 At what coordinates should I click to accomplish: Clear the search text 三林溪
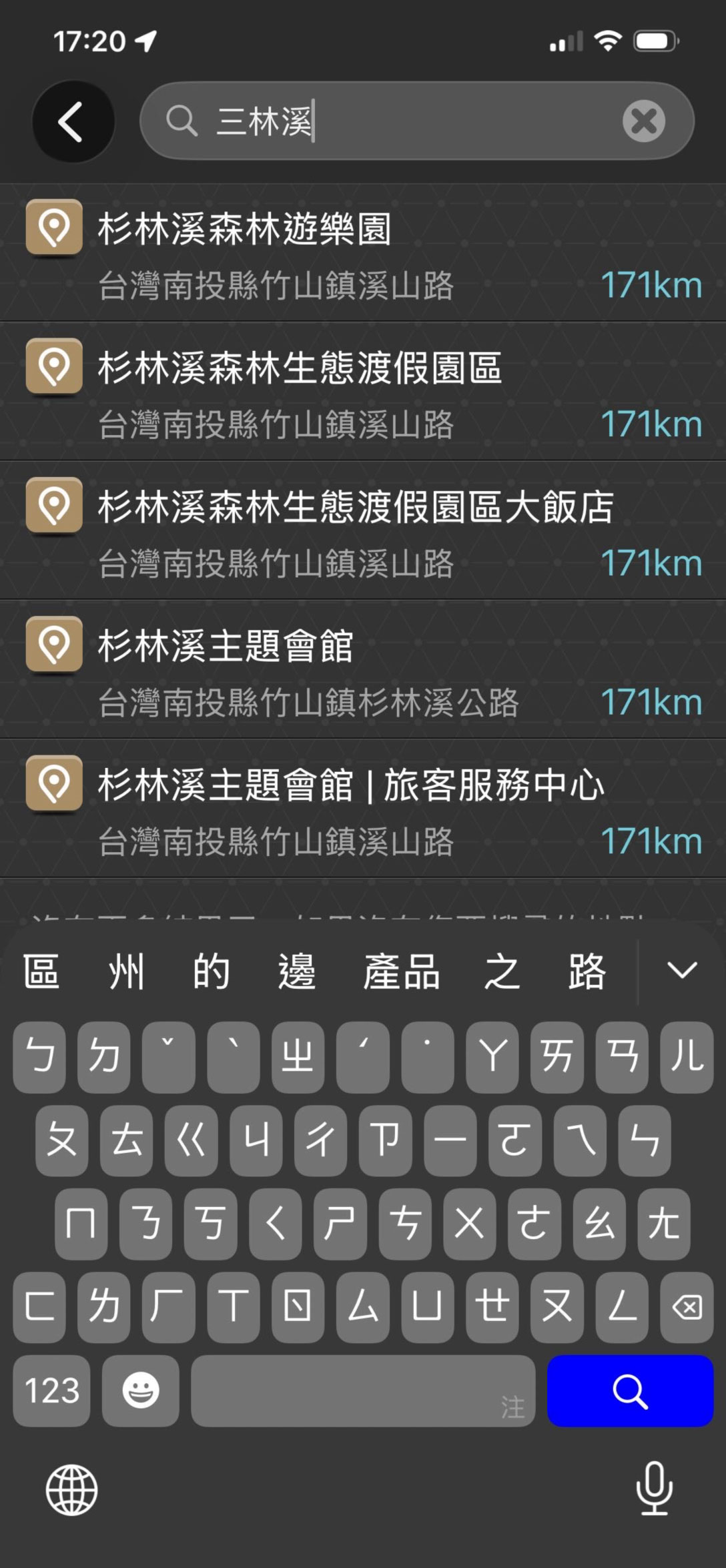(x=643, y=121)
